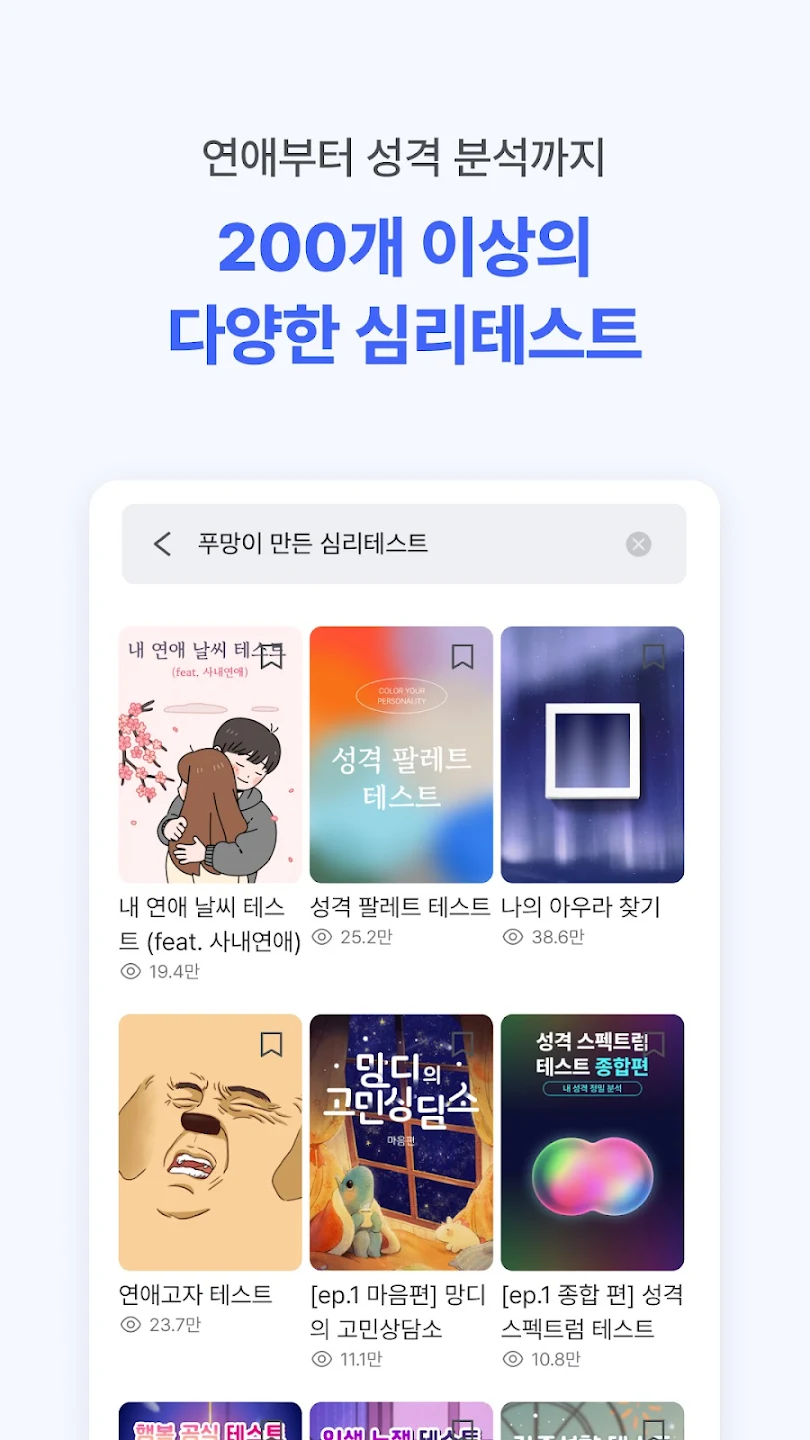Bookmark the 연애고자 테스트 card
Screen dimensions: 810x1440
click(x=271, y=1046)
